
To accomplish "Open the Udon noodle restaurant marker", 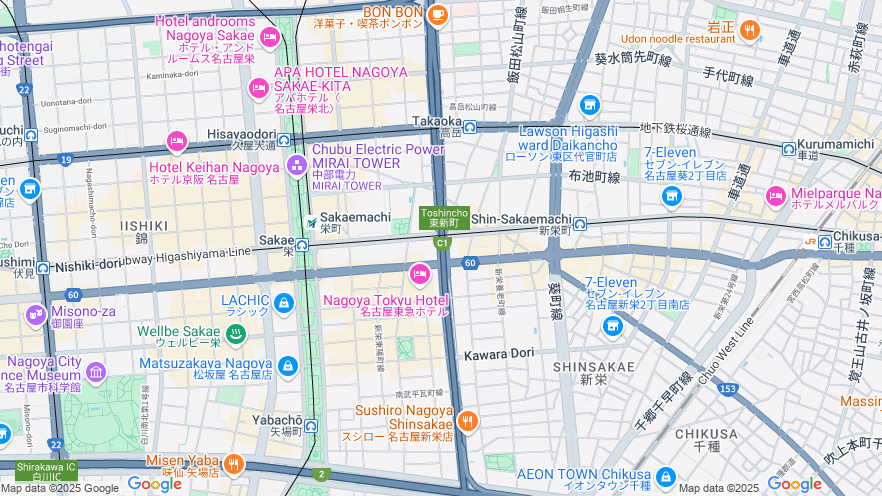I will click(749, 32).
